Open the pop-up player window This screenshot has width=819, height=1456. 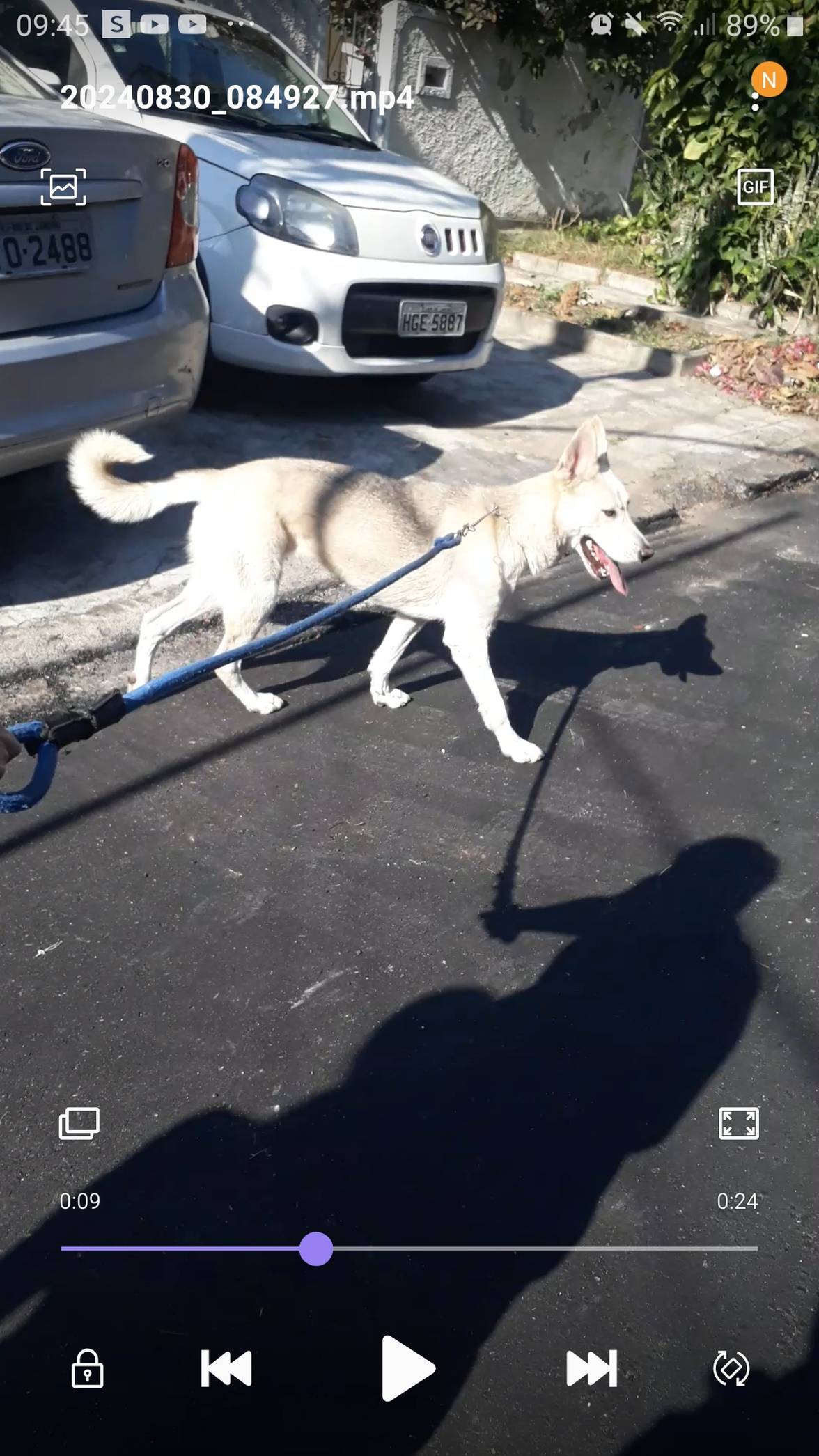[79, 1123]
